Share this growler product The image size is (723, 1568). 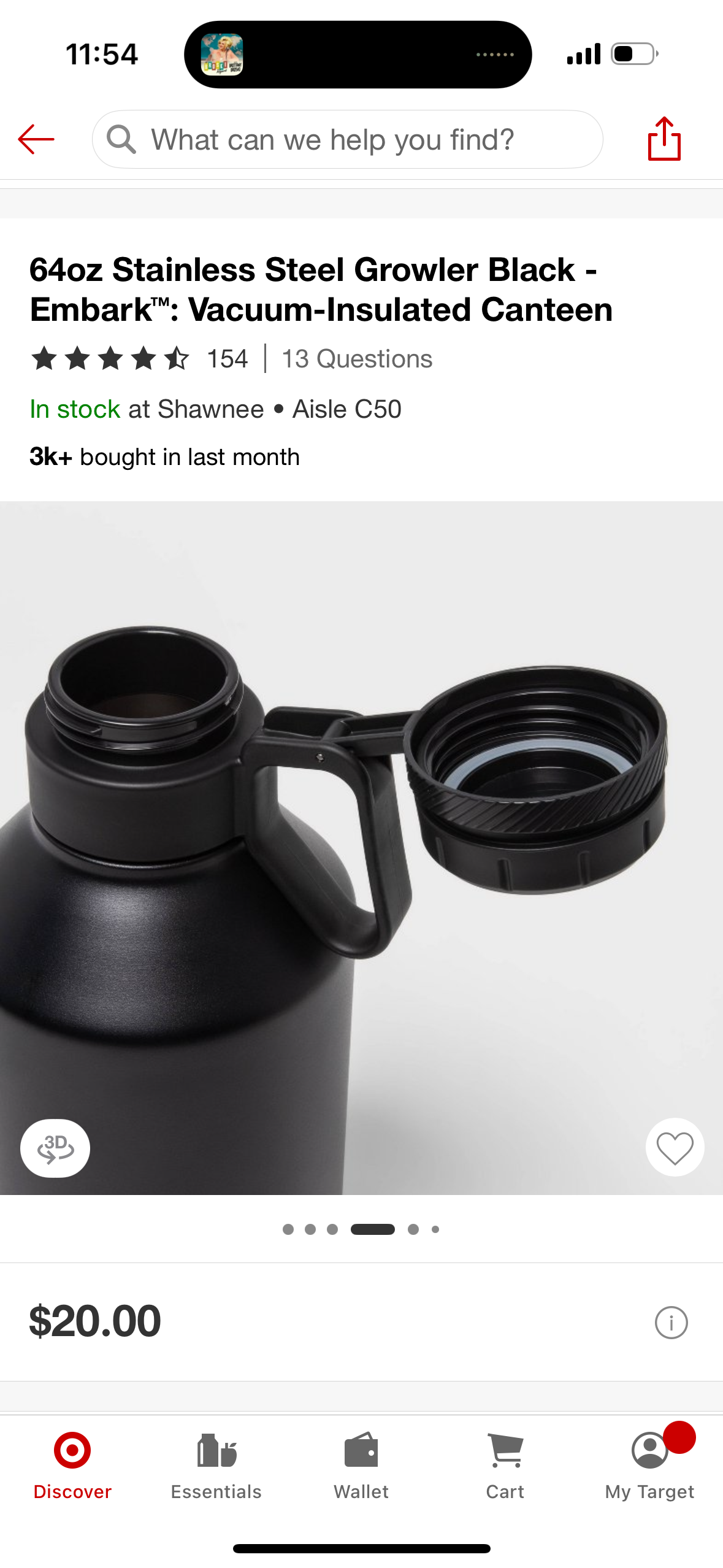click(x=664, y=139)
